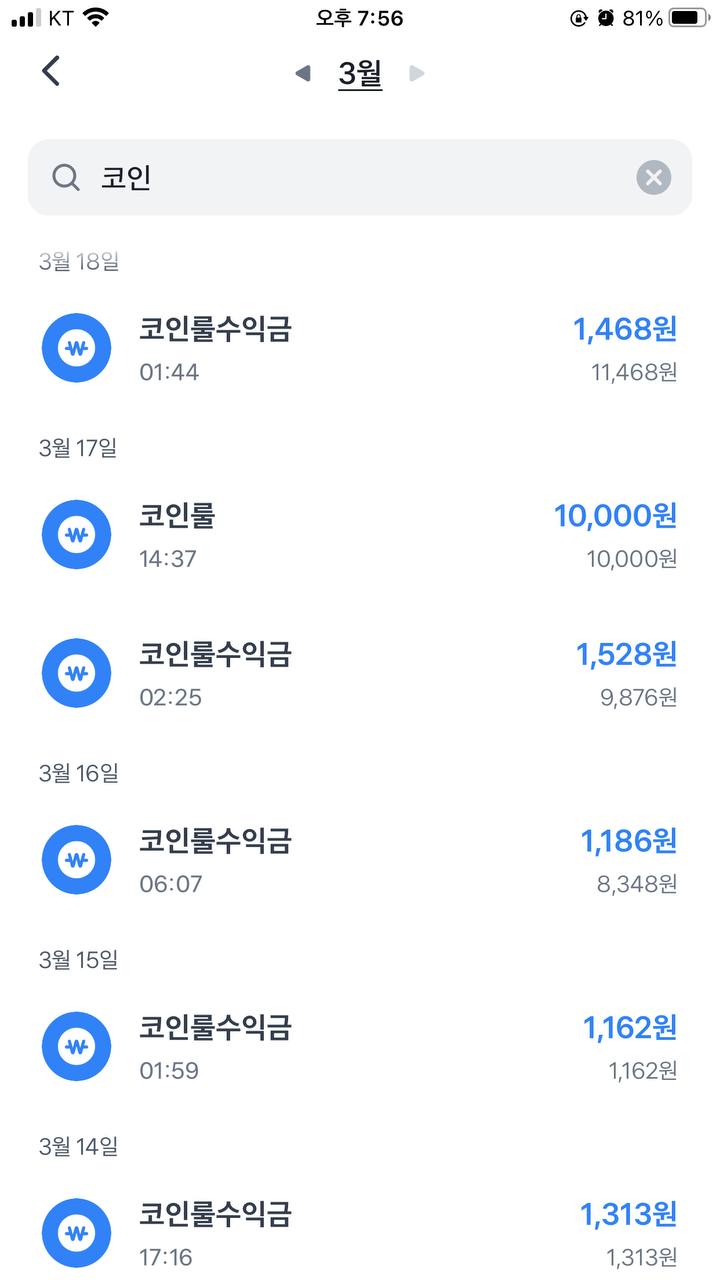The image size is (720, 1280).
Task: Open the 1,468원 코인룰수익금 transaction
Action: [360, 348]
